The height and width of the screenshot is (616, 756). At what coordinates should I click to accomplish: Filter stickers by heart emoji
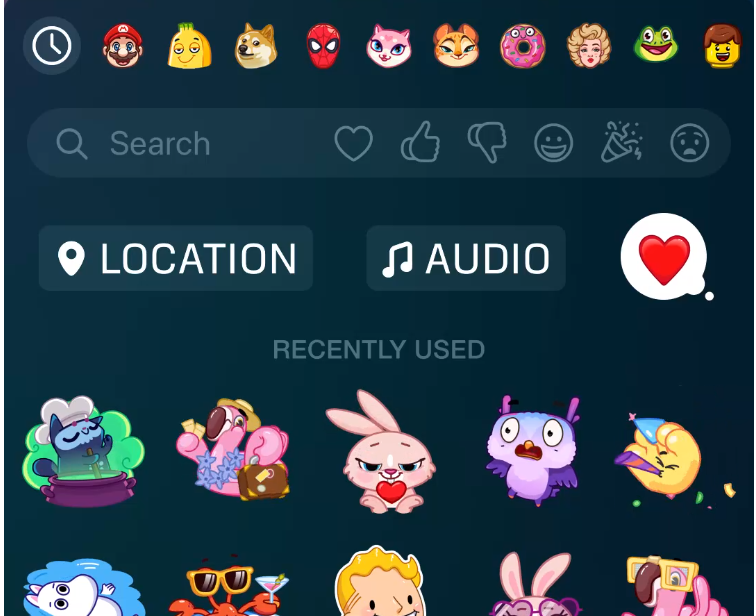[x=353, y=144]
